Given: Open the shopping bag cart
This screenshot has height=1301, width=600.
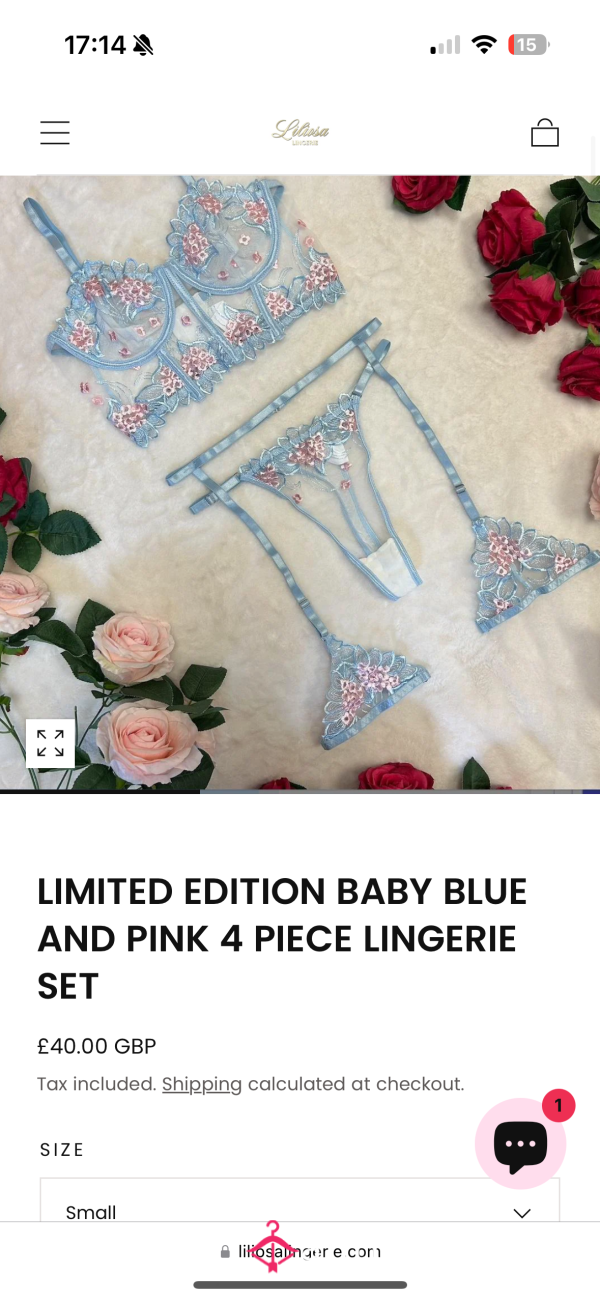Looking at the screenshot, I should 544,133.
